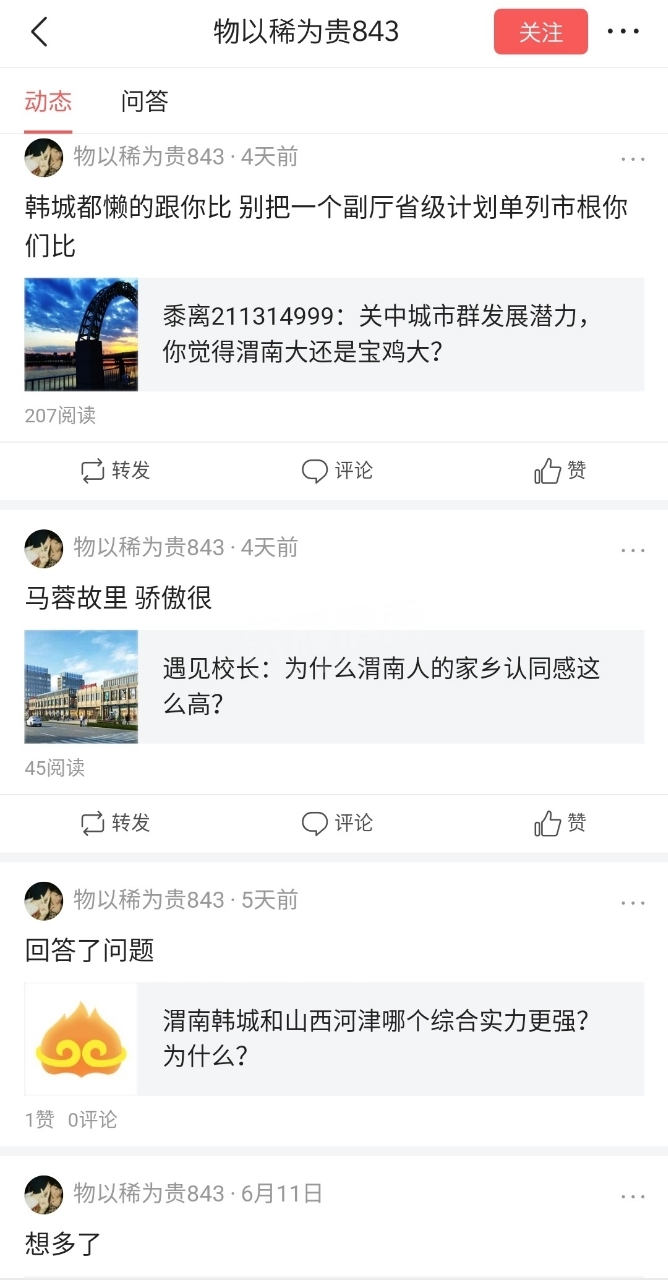Comment on the 韩城都懒的跟你比 post
This screenshot has height=1280, width=668.
(x=337, y=471)
